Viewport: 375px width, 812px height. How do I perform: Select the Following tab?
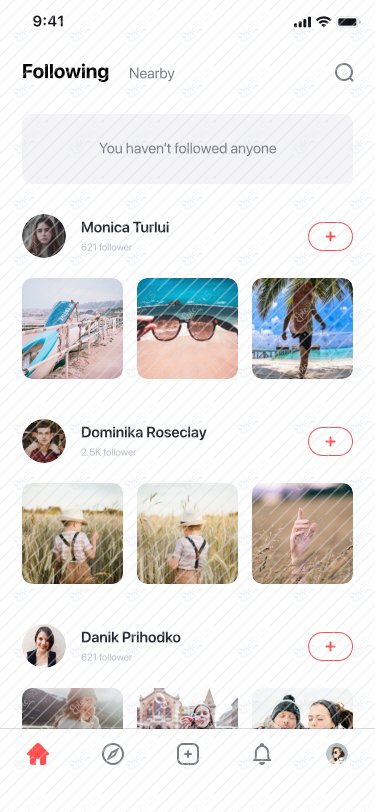pyautogui.click(x=66, y=72)
